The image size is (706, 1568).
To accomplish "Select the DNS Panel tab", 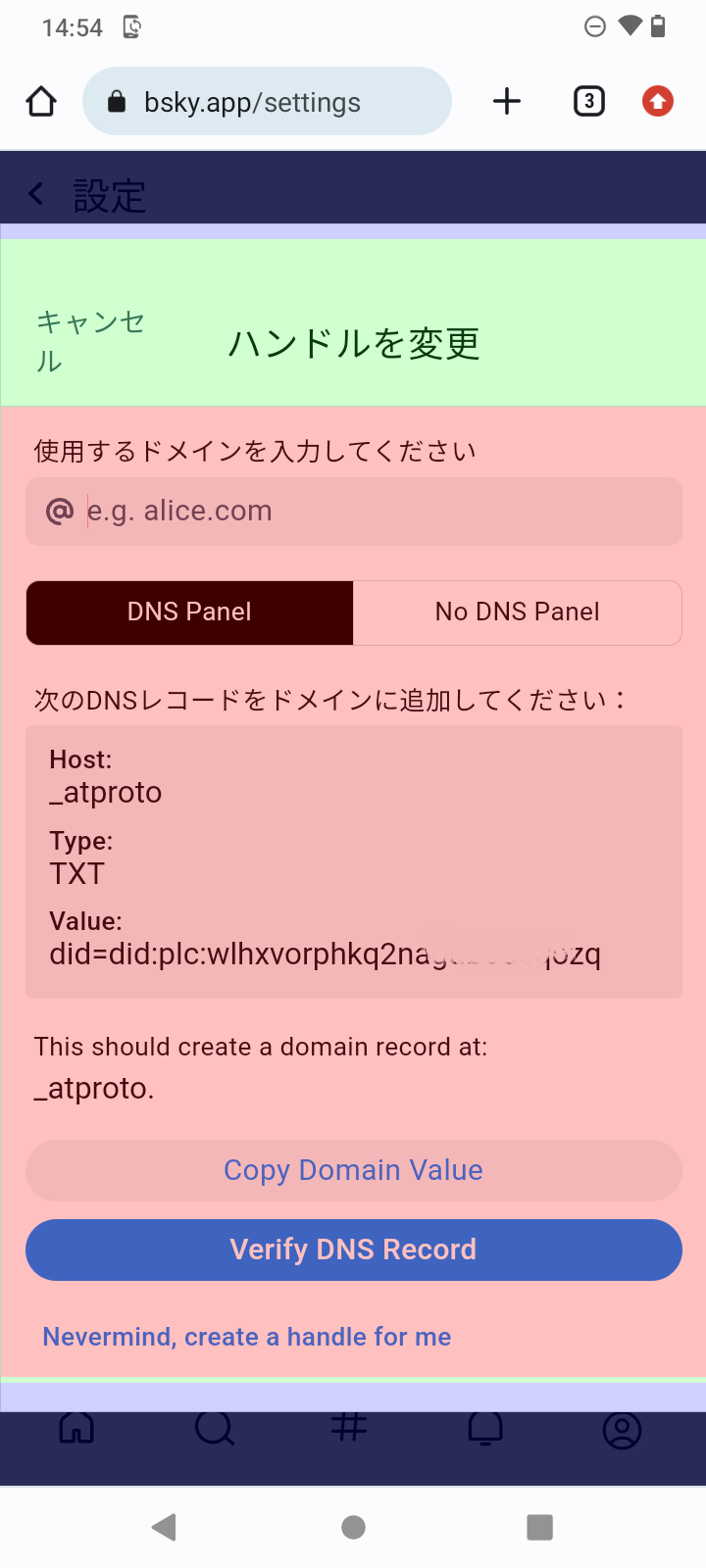I will (x=189, y=612).
